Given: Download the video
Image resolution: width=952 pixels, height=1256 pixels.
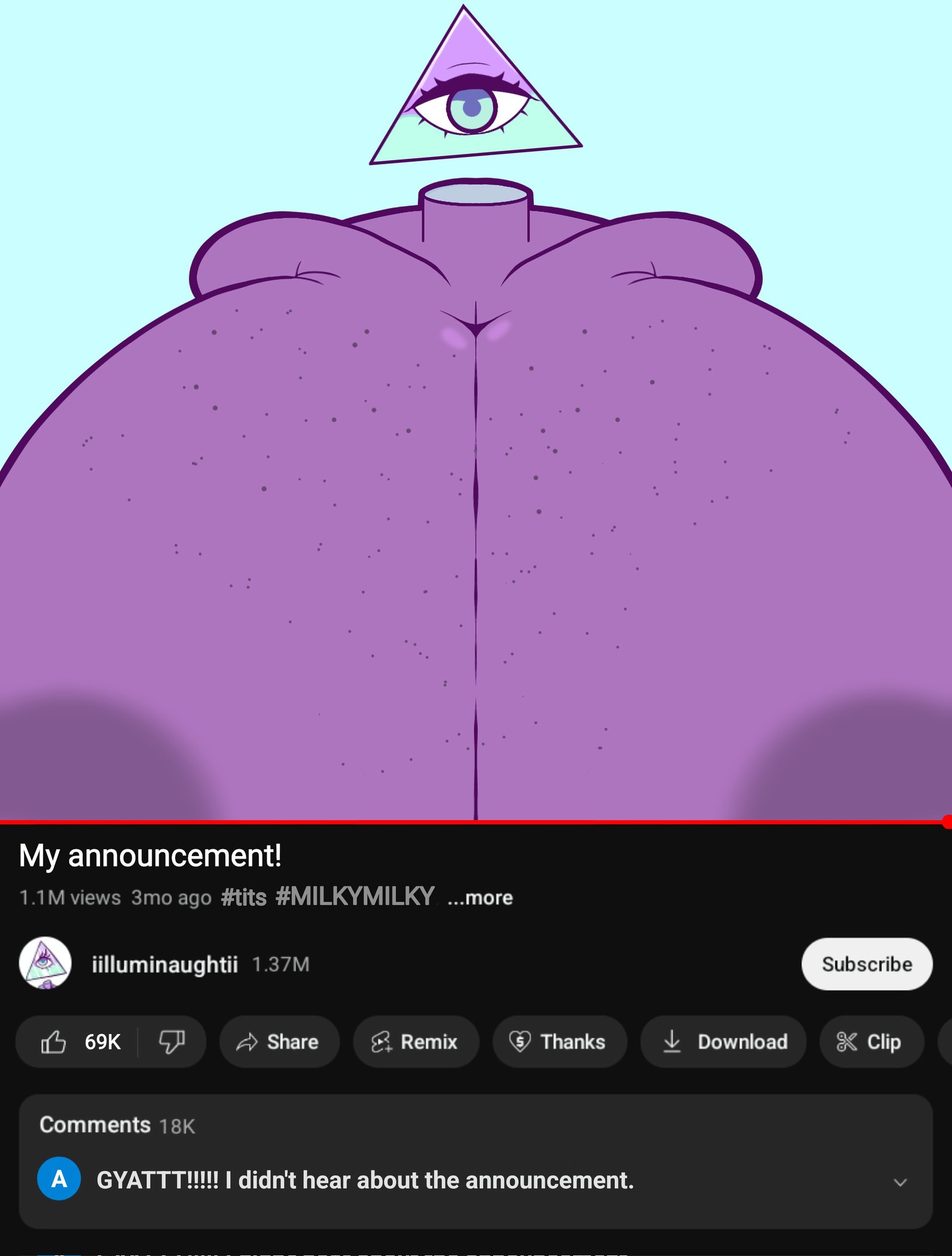Looking at the screenshot, I should [723, 1041].
